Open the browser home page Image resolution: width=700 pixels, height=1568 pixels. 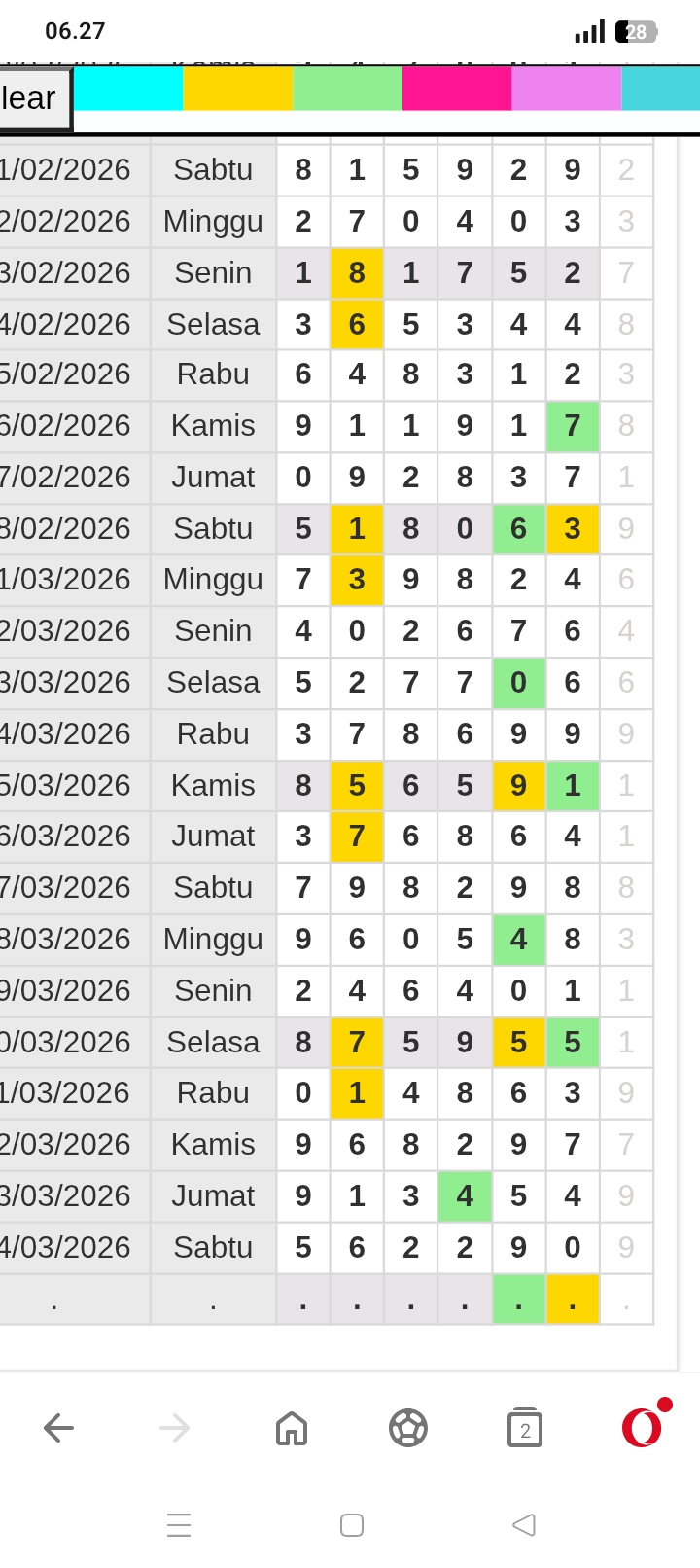292,1428
